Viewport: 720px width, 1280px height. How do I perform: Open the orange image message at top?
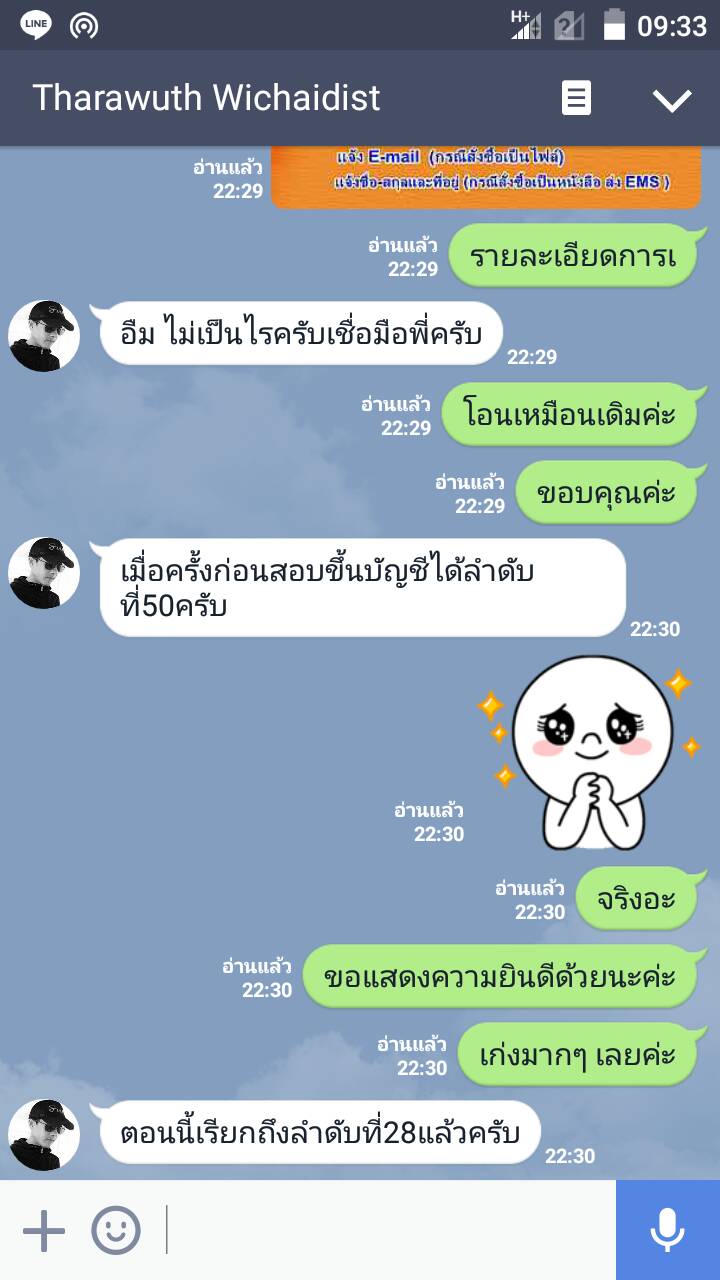(485, 177)
